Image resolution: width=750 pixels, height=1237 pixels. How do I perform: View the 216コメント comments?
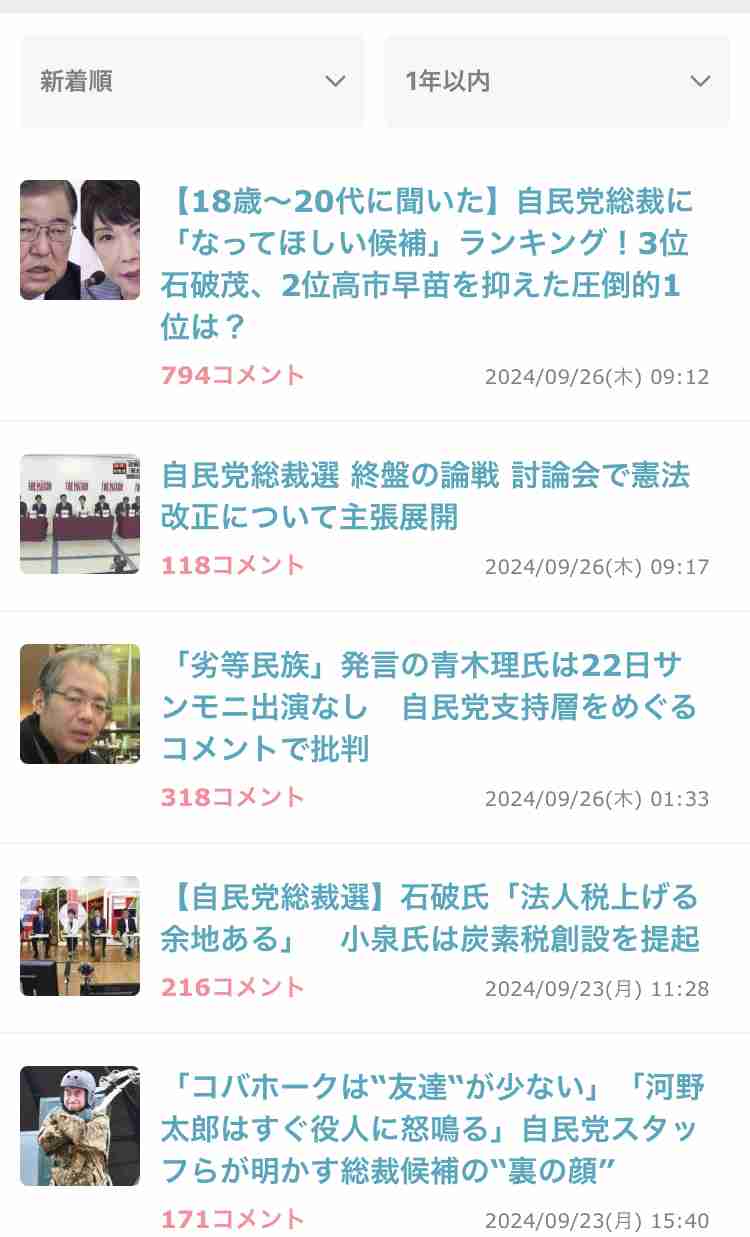(x=232, y=987)
